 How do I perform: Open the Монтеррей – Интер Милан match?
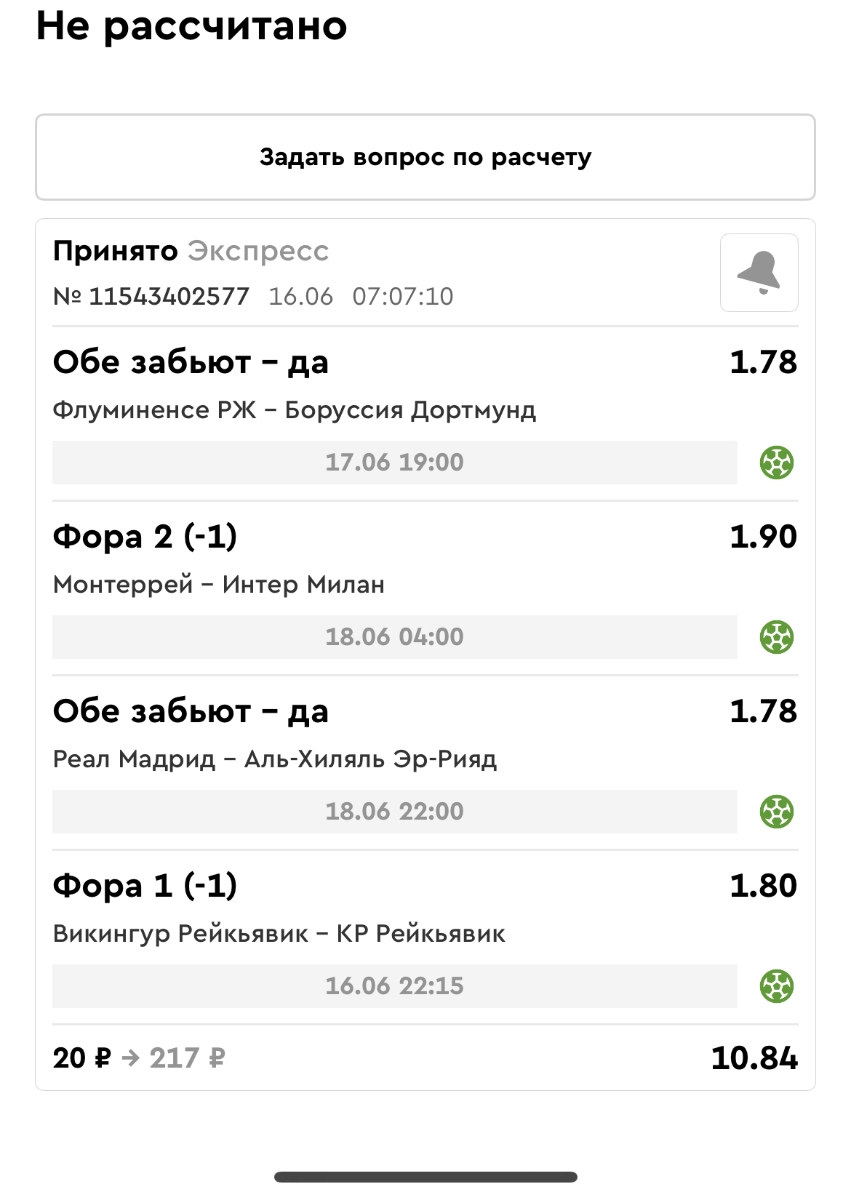(x=218, y=585)
